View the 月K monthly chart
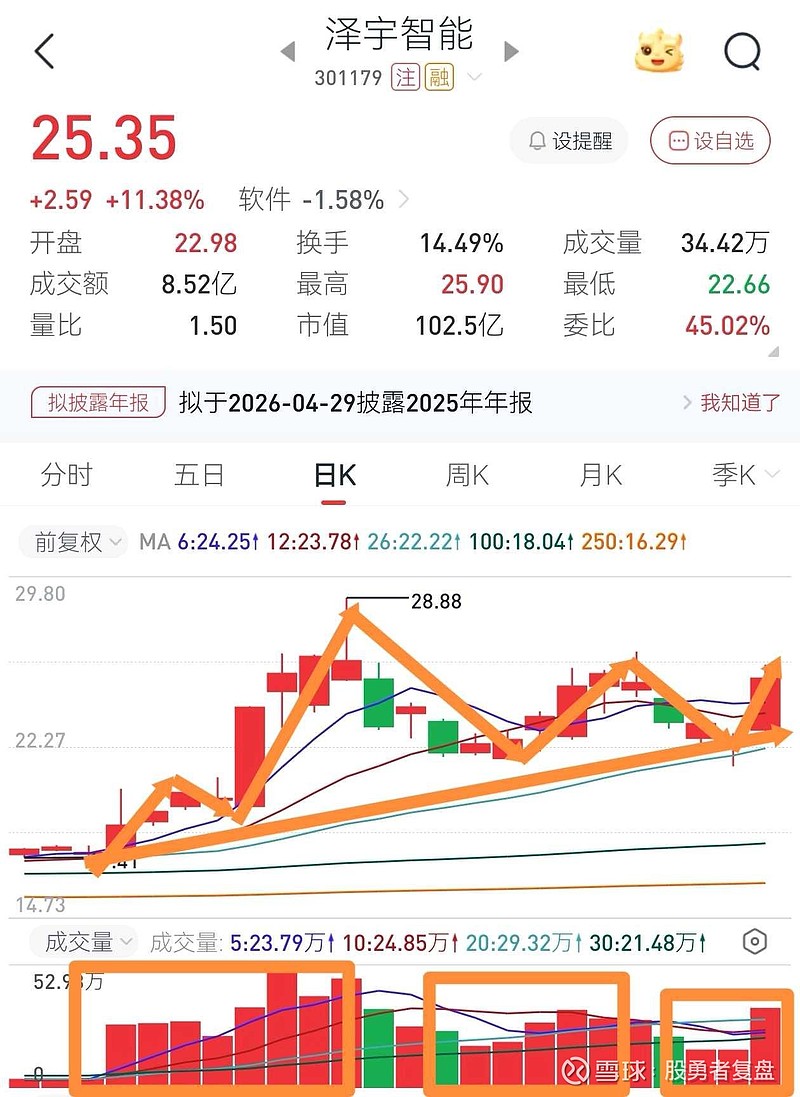 coord(601,476)
